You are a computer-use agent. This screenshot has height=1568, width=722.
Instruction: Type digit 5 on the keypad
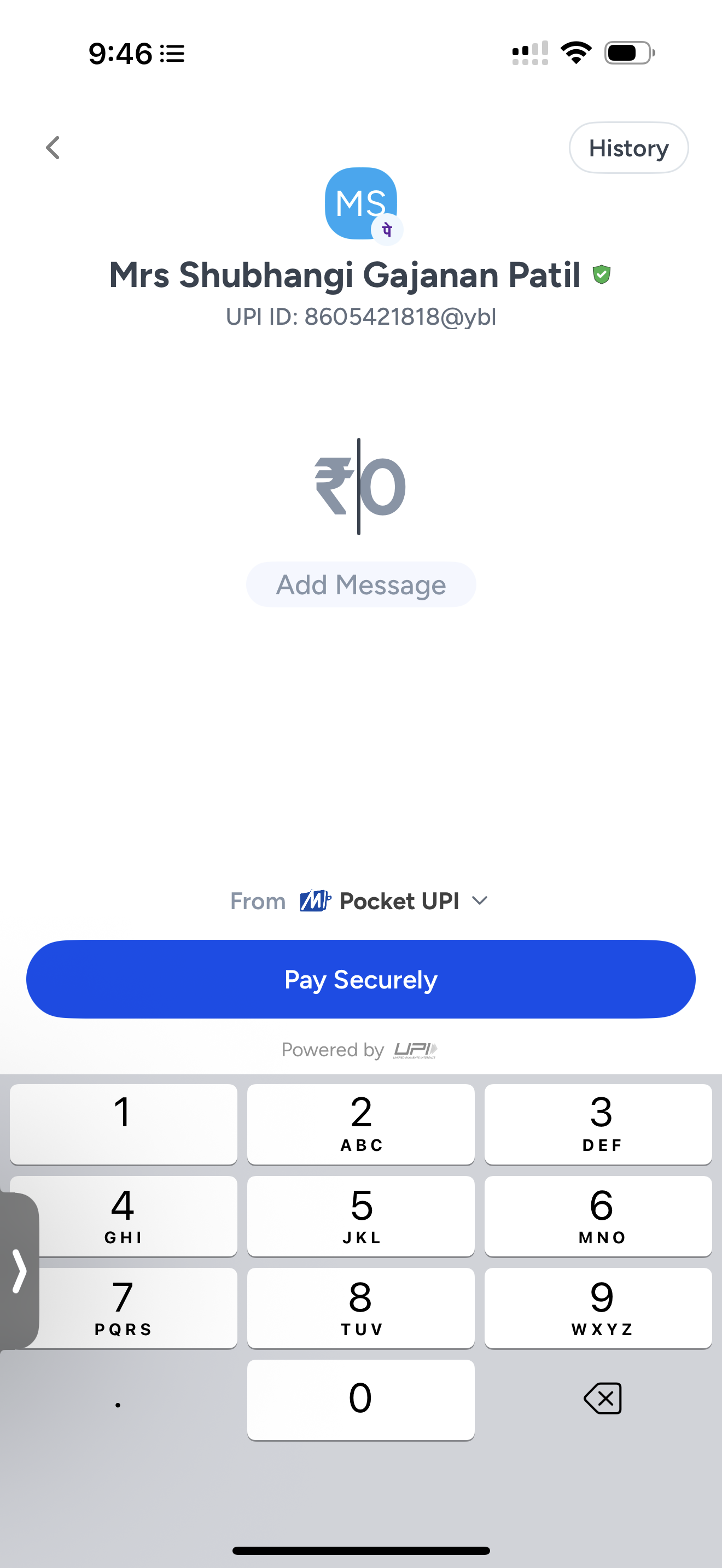point(361,1215)
